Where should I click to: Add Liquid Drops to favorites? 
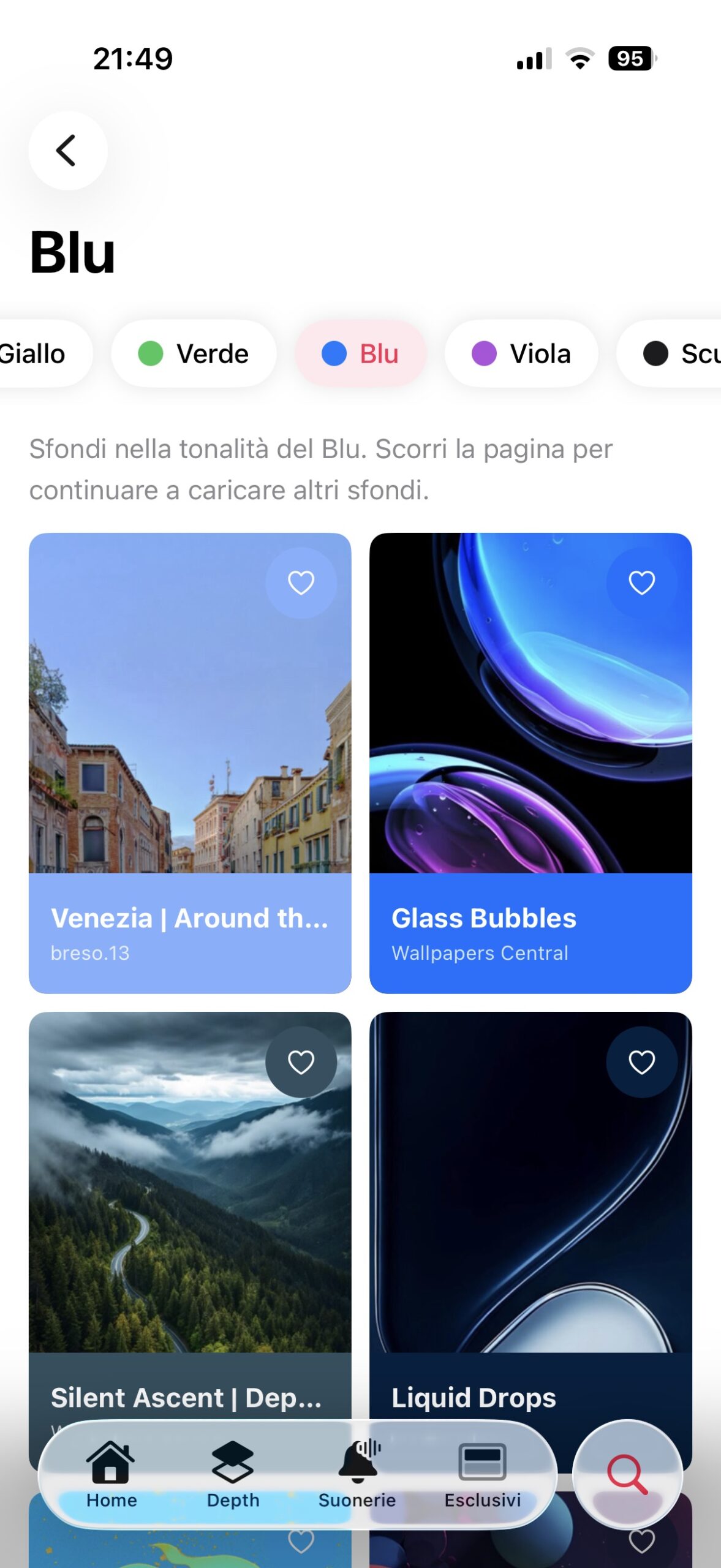click(641, 1062)
